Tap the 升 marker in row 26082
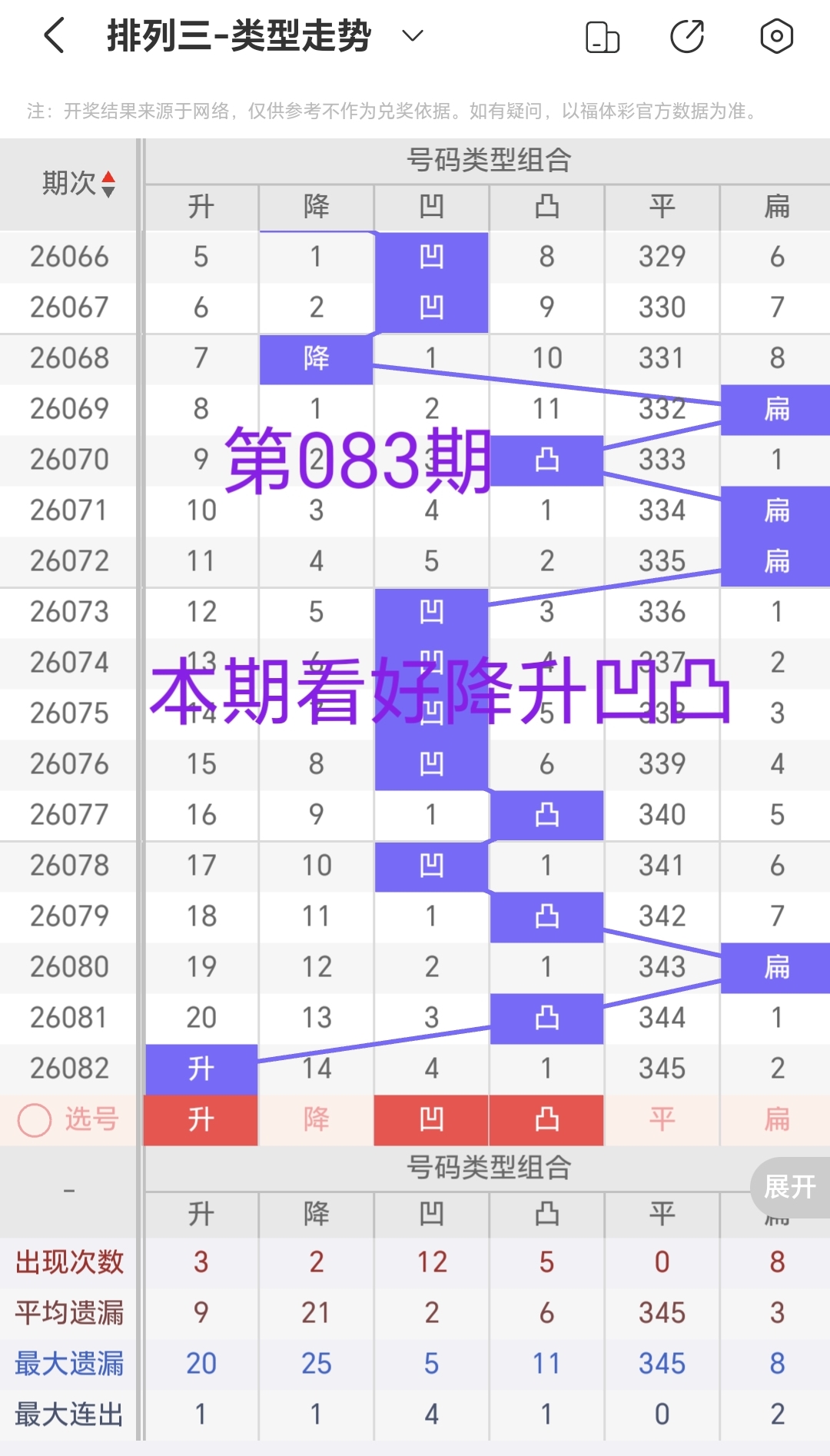830x1456 pixels. [200, 1068]
